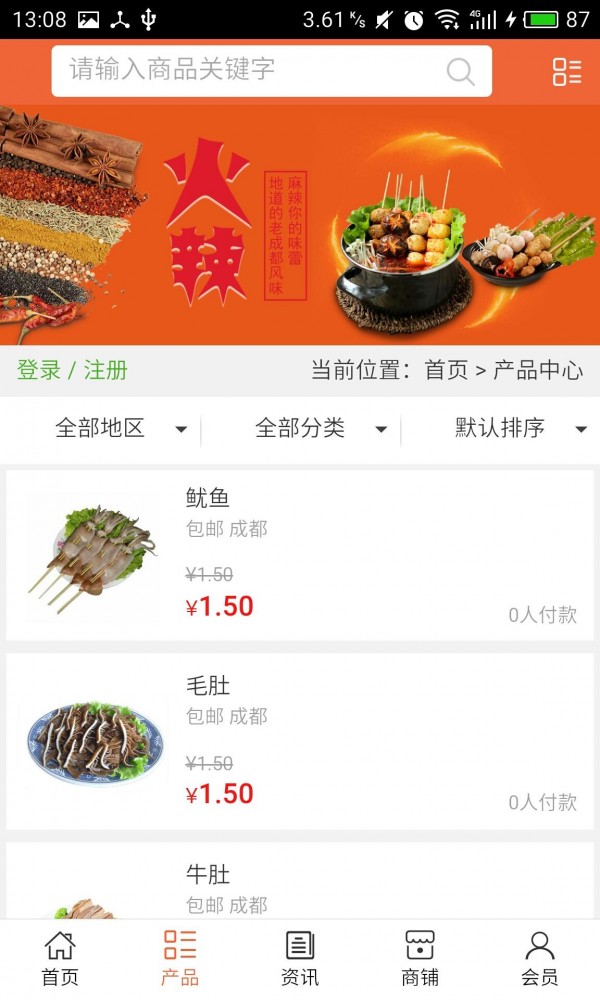
Task: Expand the 全部地区 region dropdown
Action: (x=120, y=429)
